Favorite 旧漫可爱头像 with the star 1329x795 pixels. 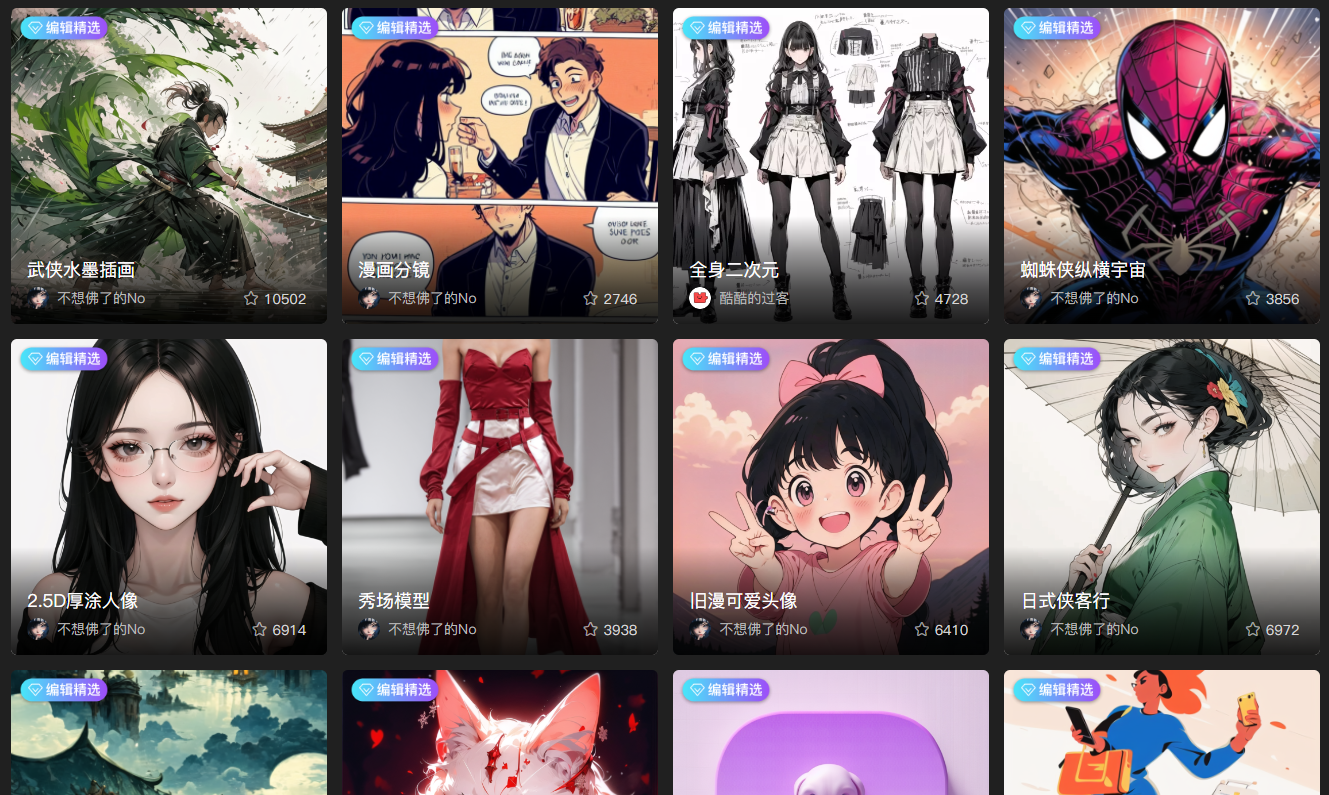(x=922, y=629)
